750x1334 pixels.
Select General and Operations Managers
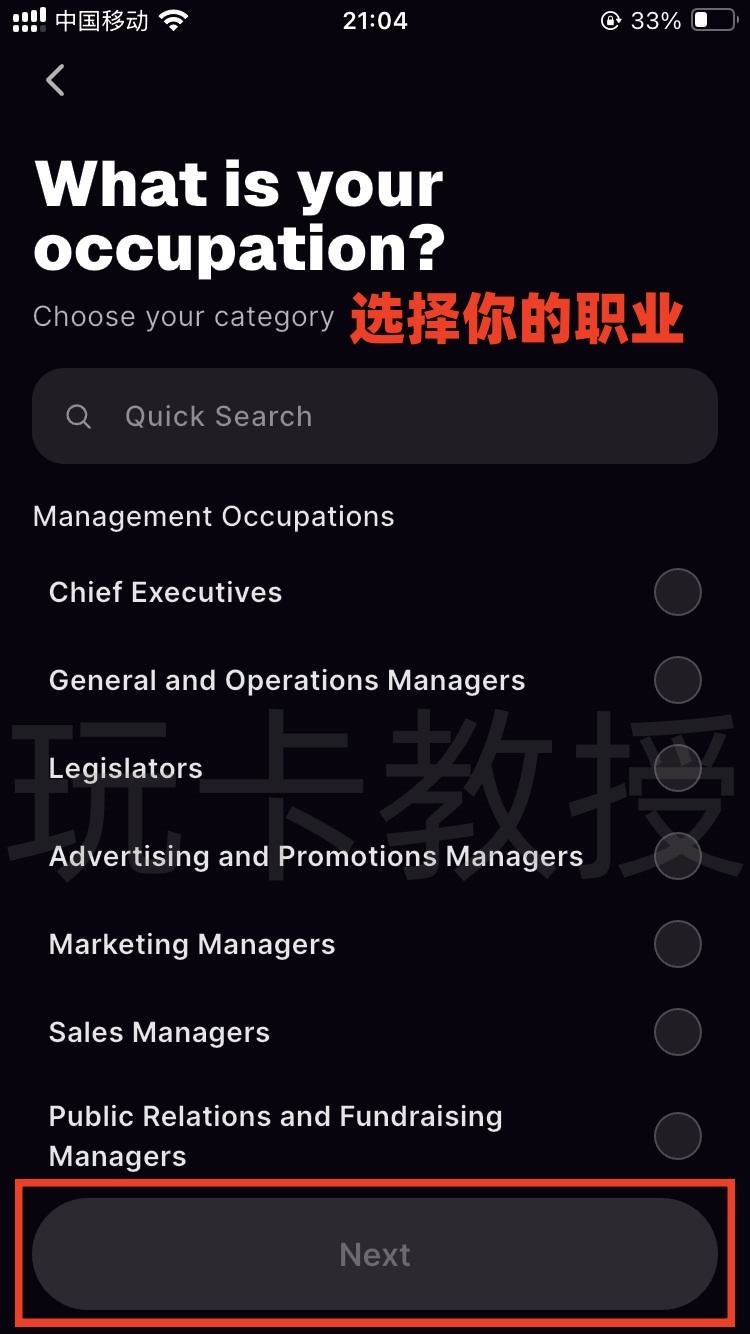pos(677,680)
